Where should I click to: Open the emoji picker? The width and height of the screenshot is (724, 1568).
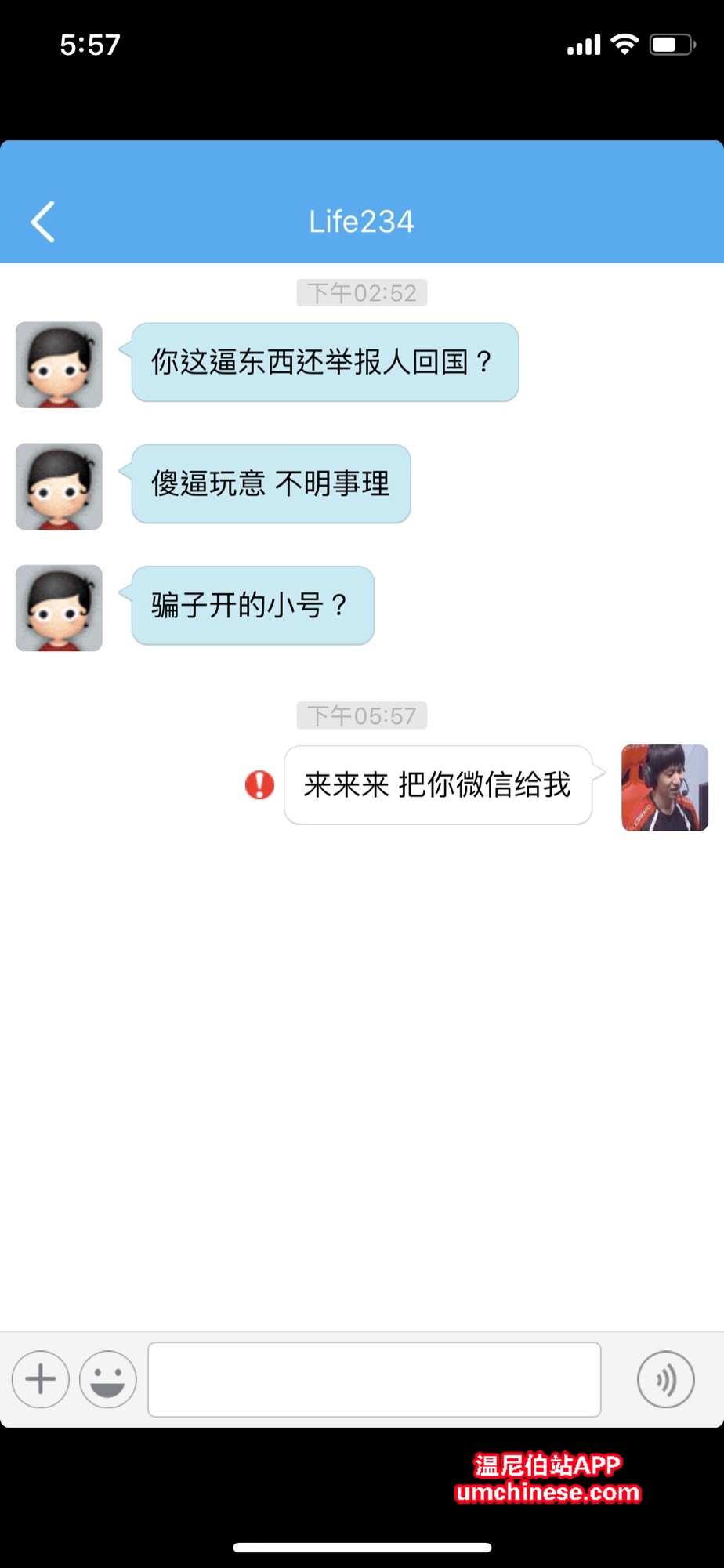[x=108, y=1379]
